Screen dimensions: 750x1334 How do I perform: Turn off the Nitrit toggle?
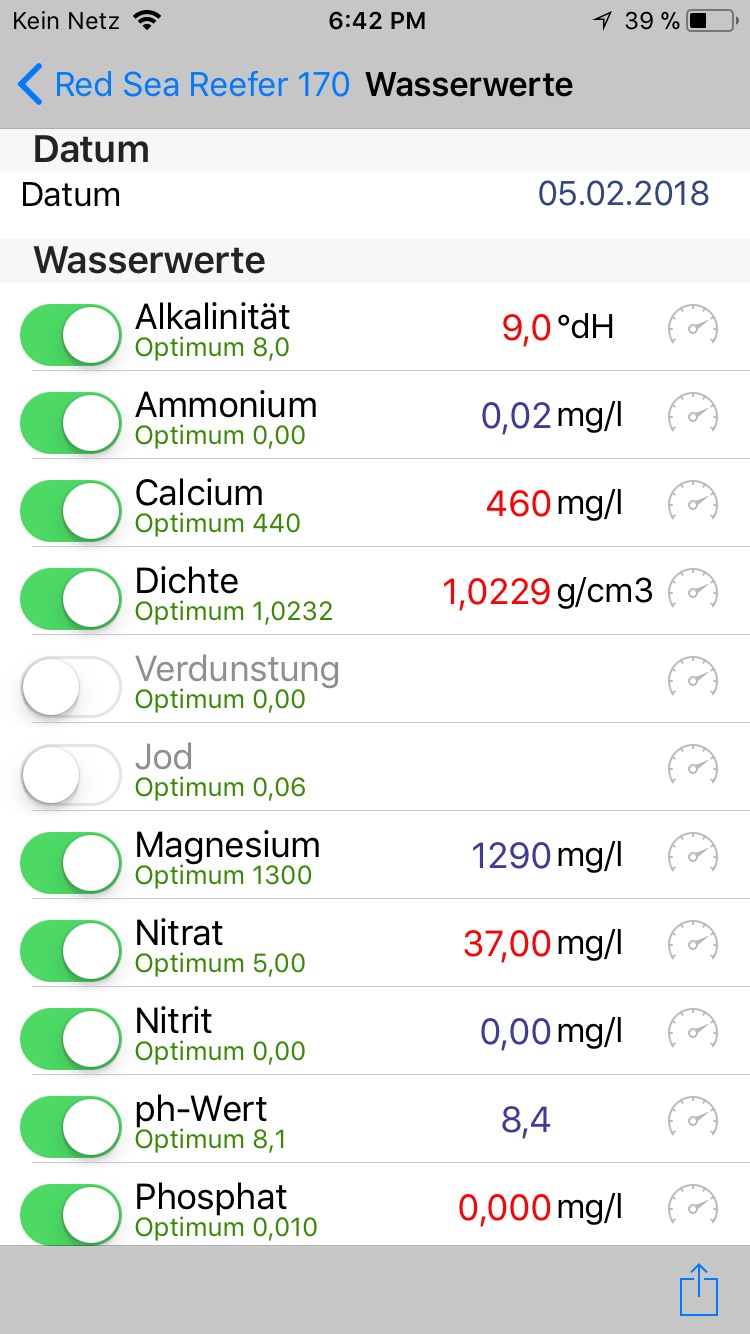[x=71, y=1039]
